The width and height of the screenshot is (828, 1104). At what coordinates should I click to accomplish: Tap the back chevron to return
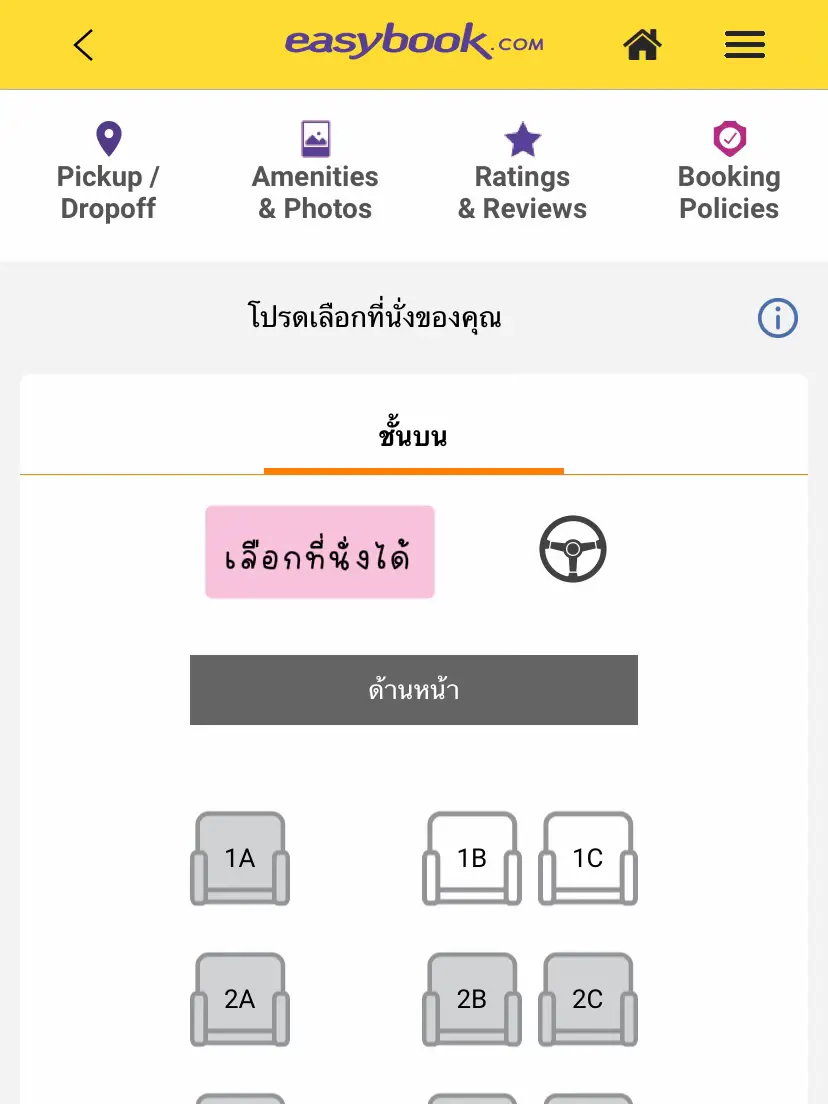pos(83,44)
